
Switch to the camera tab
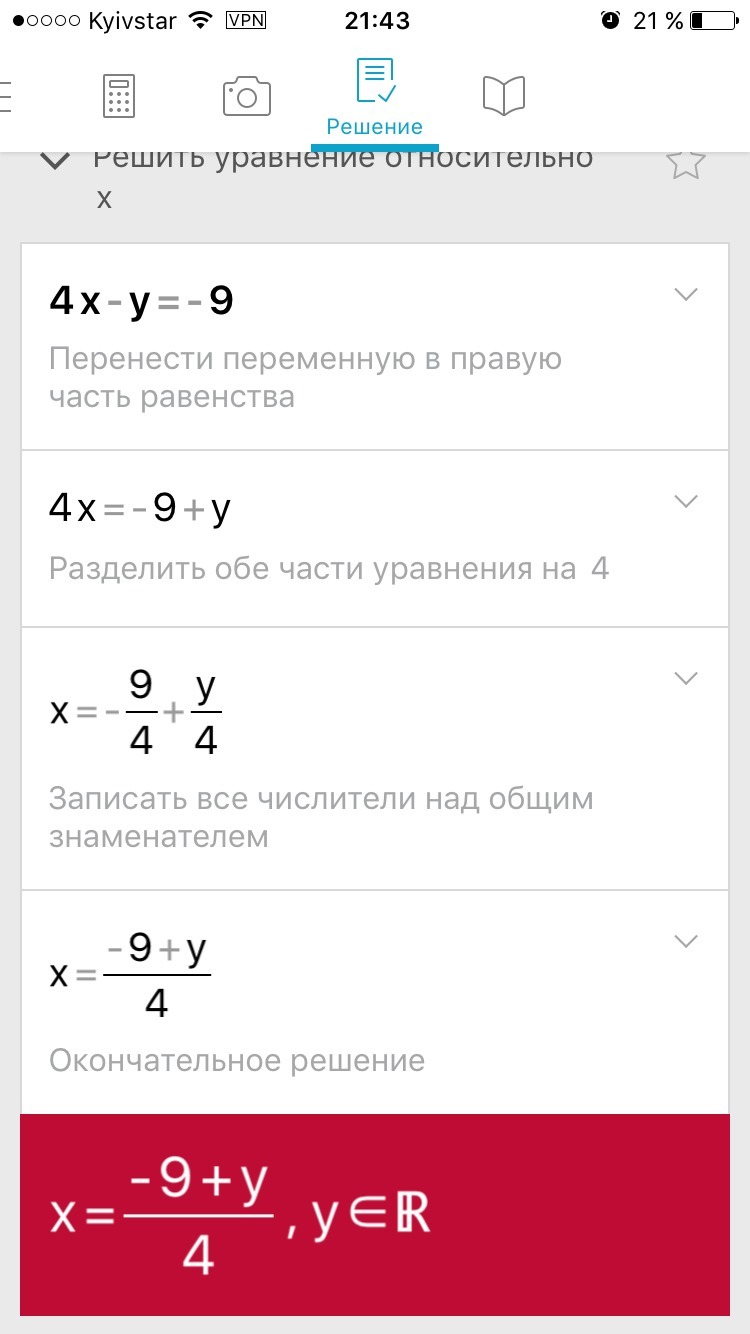246,96
